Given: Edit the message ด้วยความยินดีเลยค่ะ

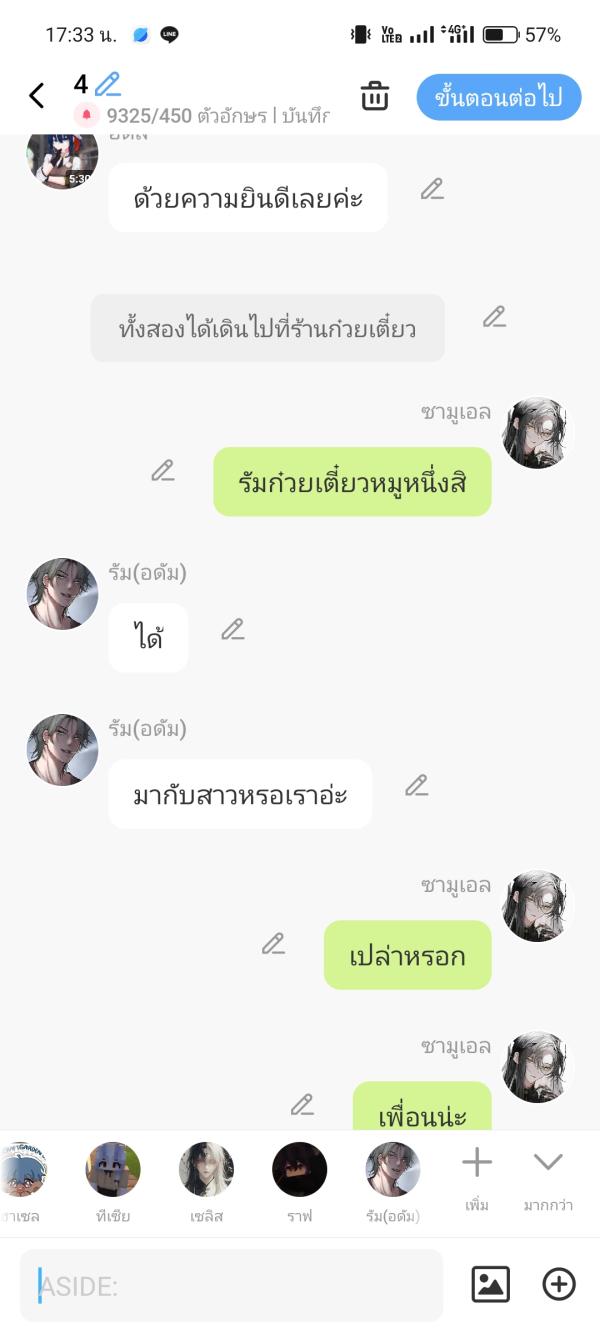Looking at the screenshot, I should coord(432,189).
